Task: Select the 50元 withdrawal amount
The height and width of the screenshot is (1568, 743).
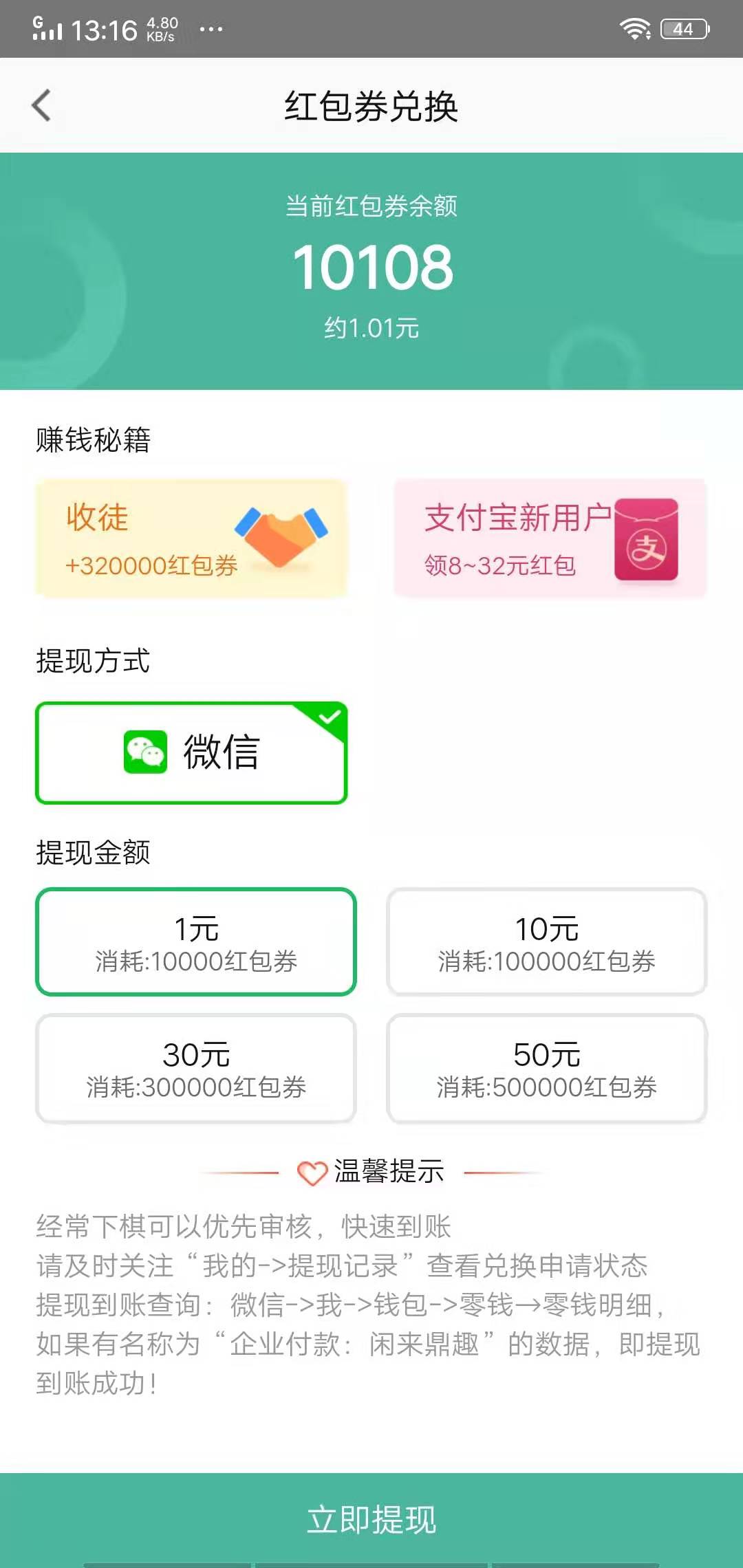Action: point(547,1068)
